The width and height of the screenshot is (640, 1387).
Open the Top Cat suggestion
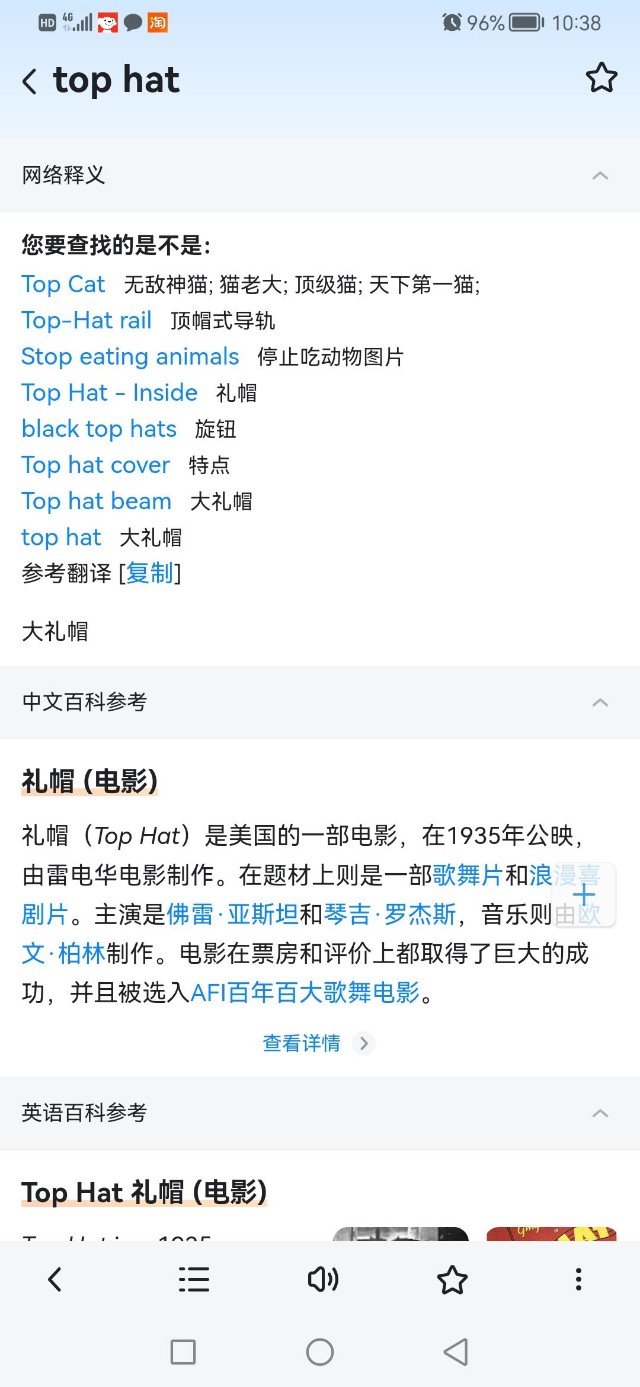click(x=63, y=284)
